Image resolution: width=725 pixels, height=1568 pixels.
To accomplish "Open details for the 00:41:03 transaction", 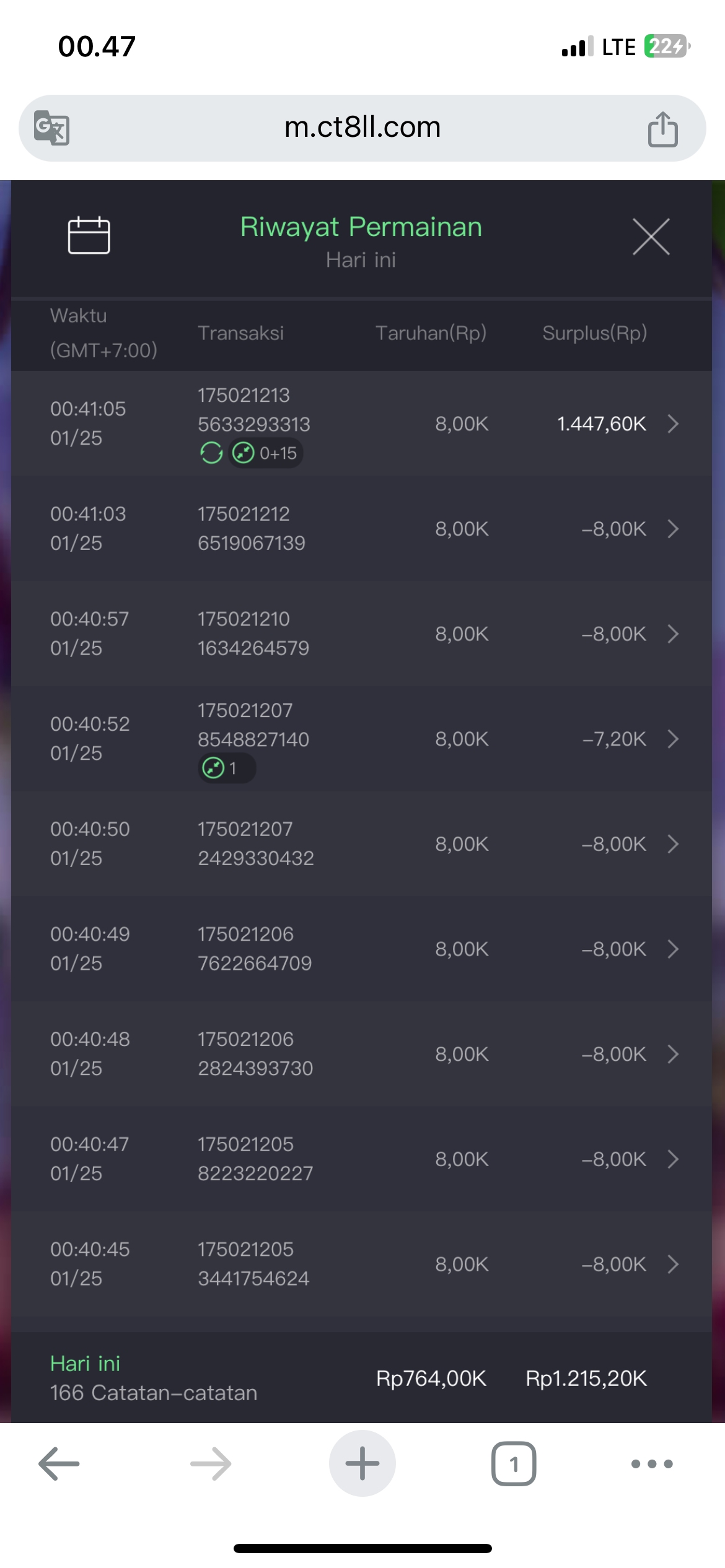I will coord(672,529).
